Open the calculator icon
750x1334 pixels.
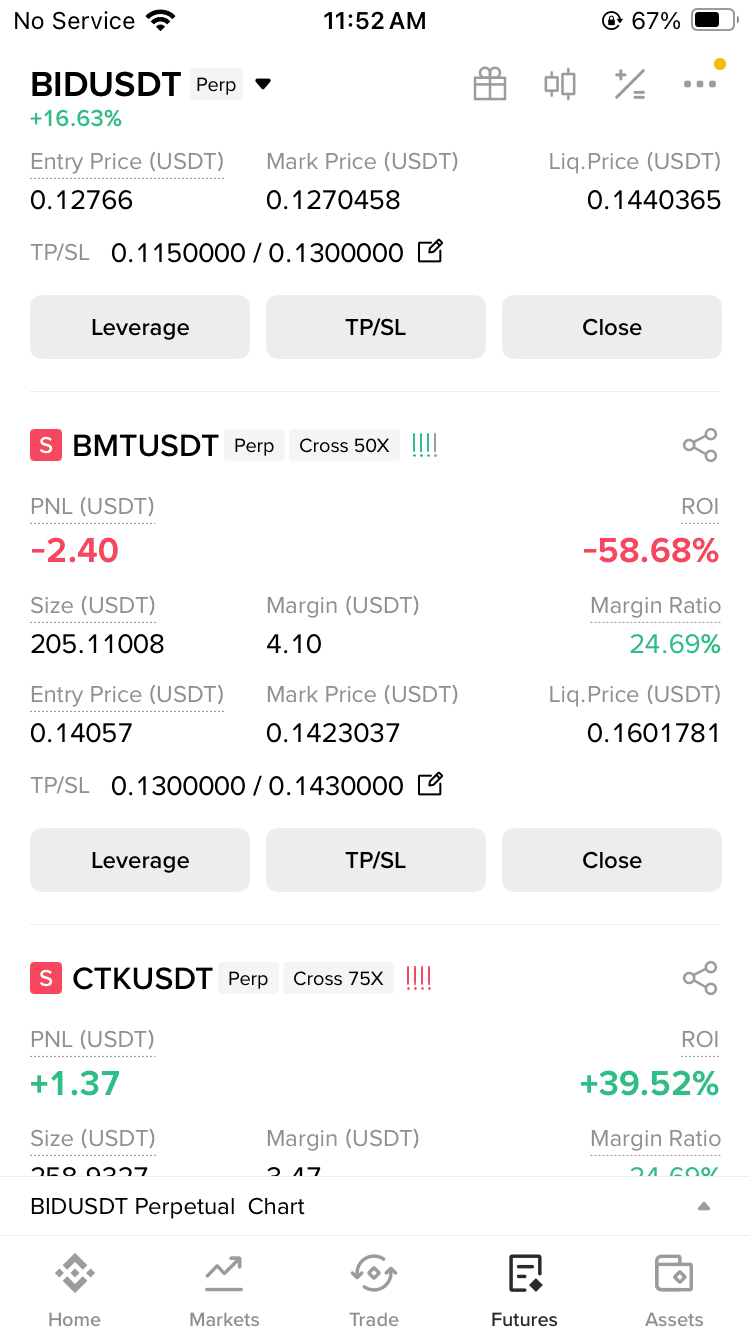coord(630,84)
